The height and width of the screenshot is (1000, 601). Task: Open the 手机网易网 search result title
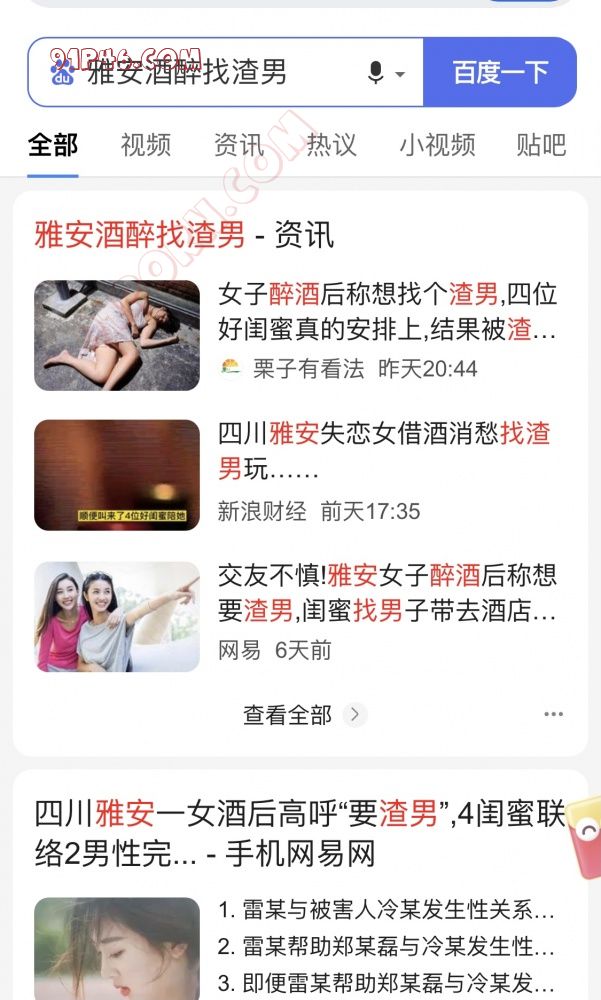[x=300, y=834]
